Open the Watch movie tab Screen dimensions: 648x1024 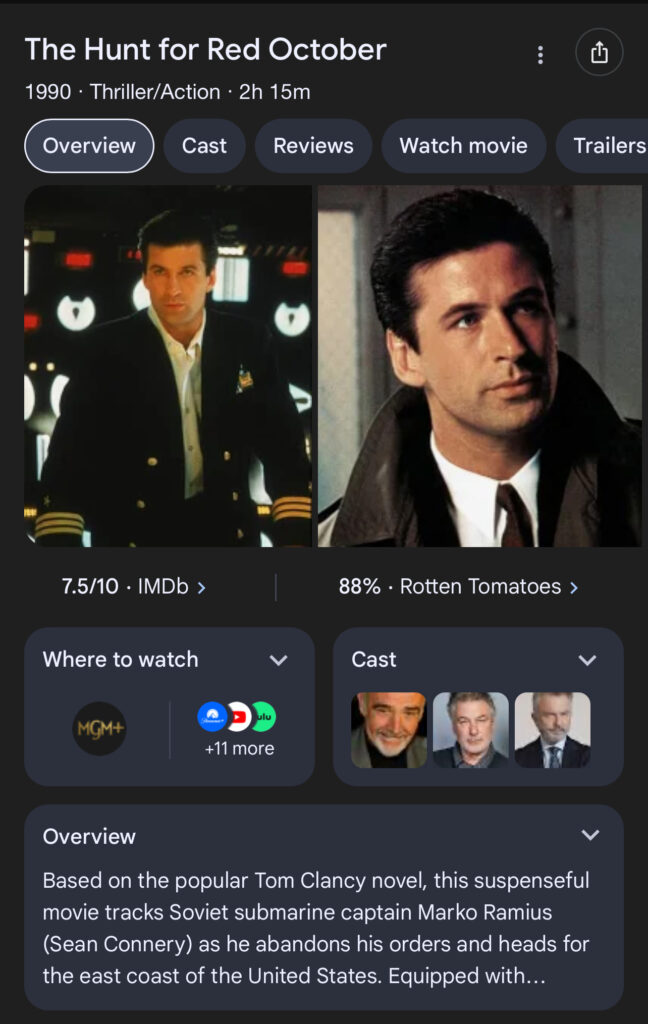463,146
